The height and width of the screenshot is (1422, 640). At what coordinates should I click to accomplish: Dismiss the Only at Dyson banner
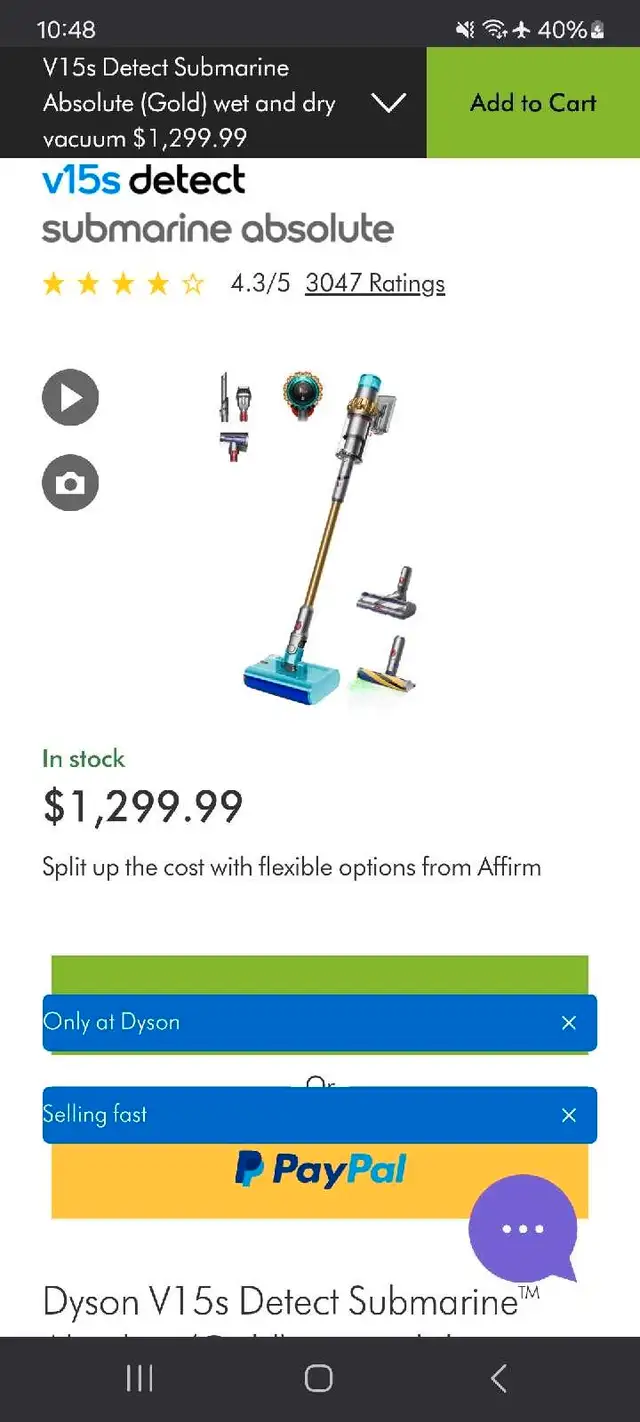pos(569,1022)
